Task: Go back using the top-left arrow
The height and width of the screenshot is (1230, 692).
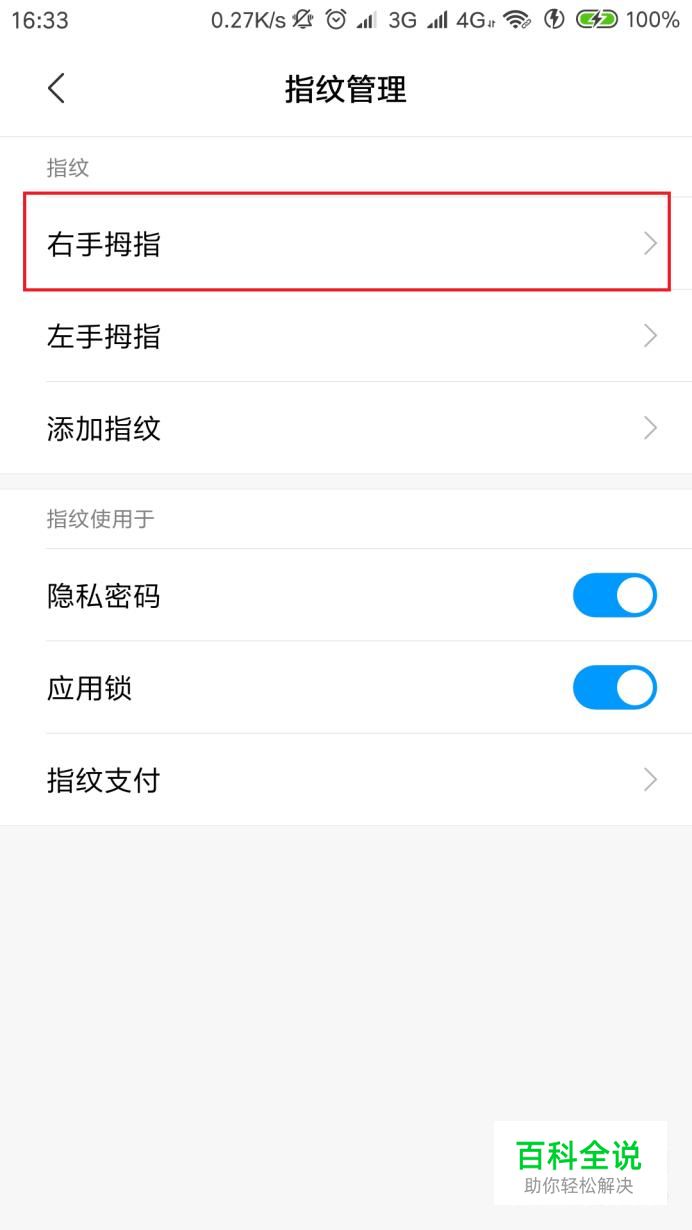Action: (56, 89)
